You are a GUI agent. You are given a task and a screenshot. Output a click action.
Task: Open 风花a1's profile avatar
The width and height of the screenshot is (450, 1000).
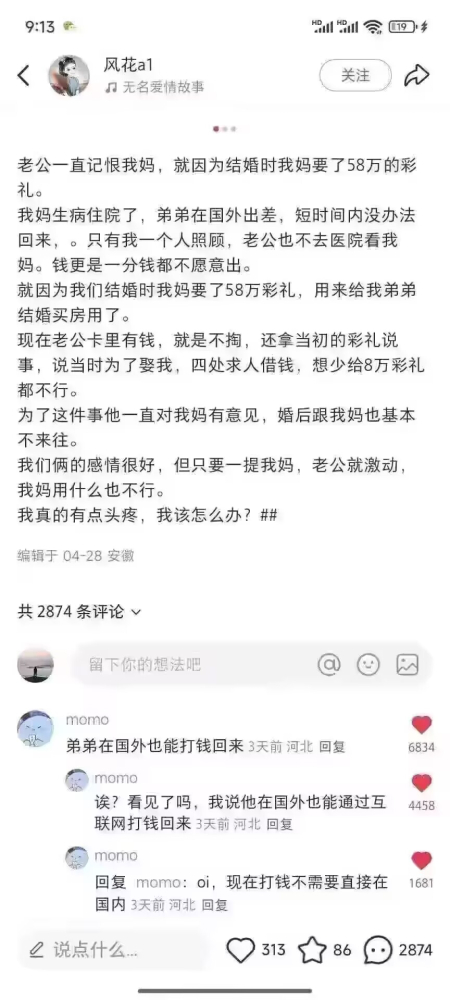tap(69, 75)
